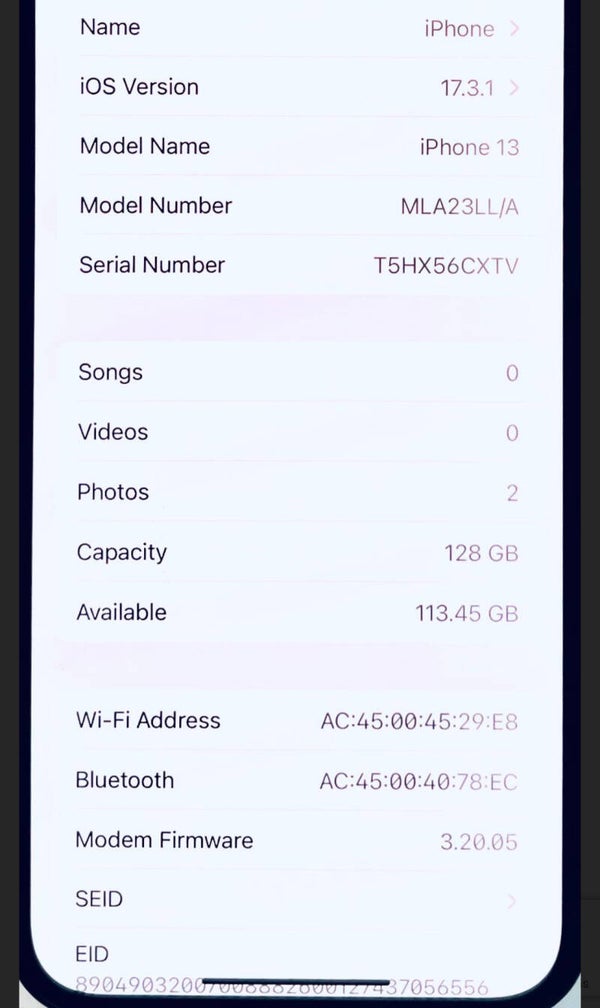This screenshot has width=600, height=1008.
Task: Open the Name row to rename iPhone
Action: point(299,28)
